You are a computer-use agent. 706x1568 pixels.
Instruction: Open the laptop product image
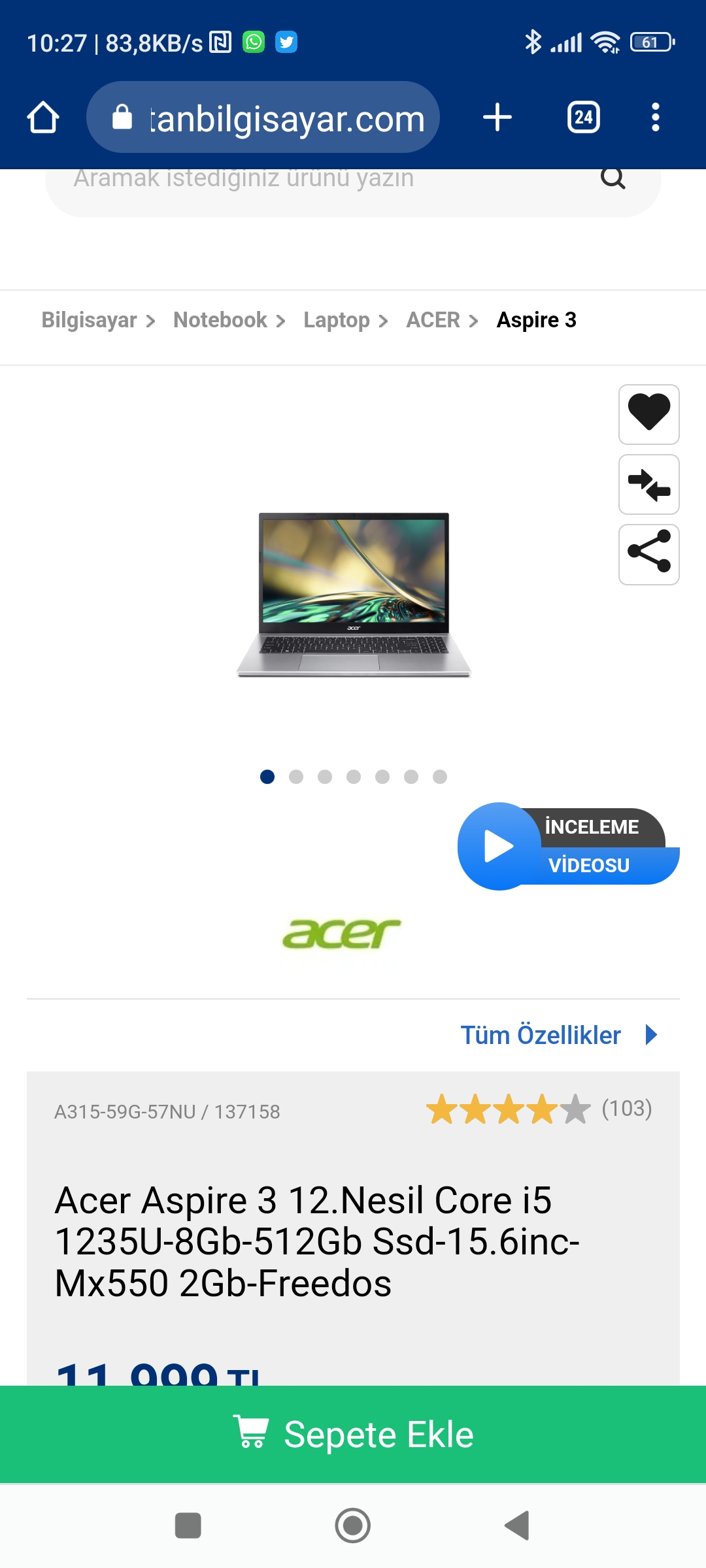coord(354,595)
